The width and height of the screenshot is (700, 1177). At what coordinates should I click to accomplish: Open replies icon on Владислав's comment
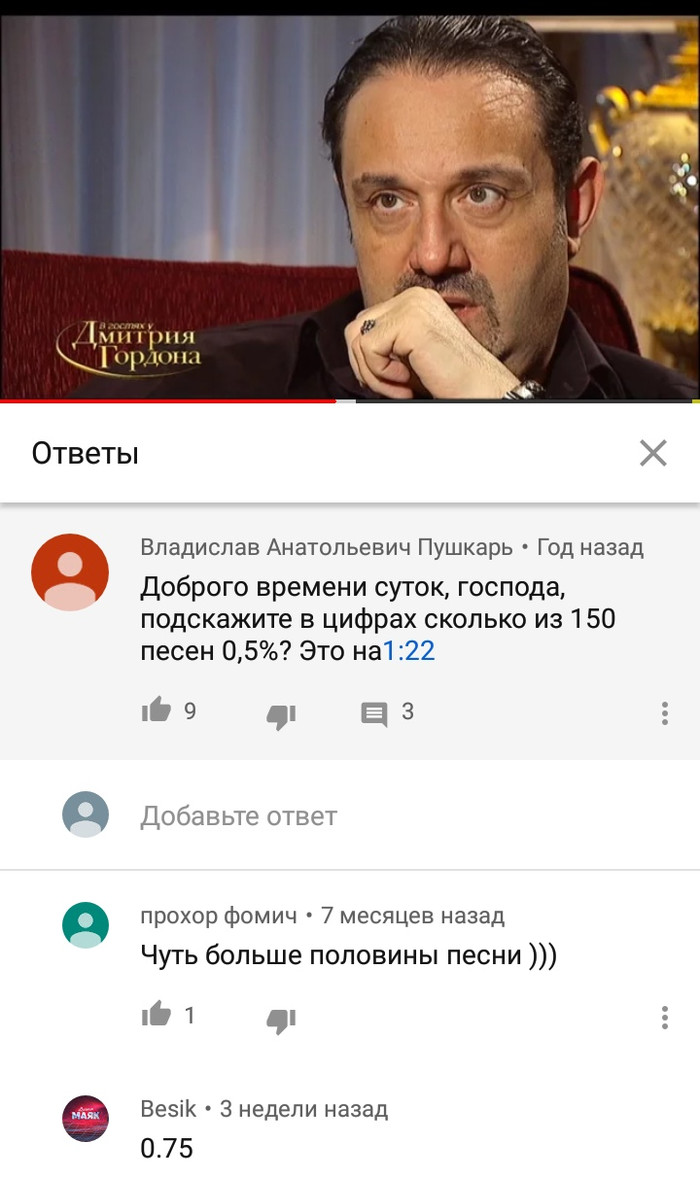374,714
